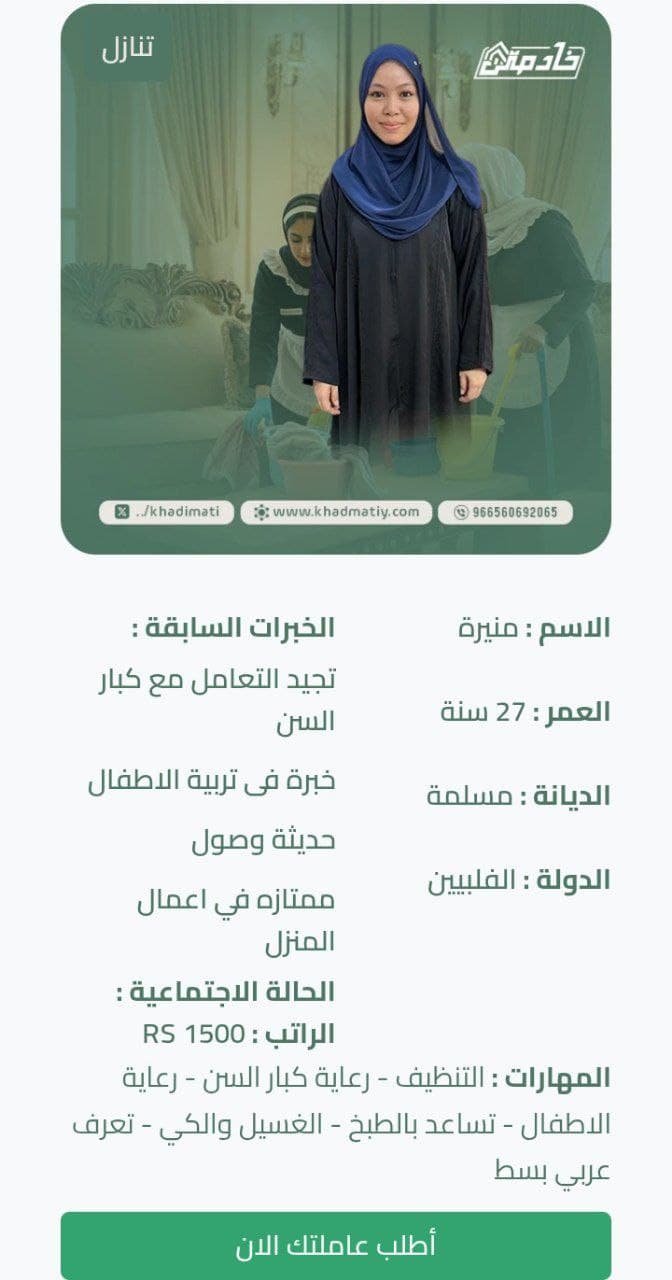Viewport: 672px width, 1280px height.
Task: Tap the أطلب عاملتك الان button
Action: tap(336, 1245)
